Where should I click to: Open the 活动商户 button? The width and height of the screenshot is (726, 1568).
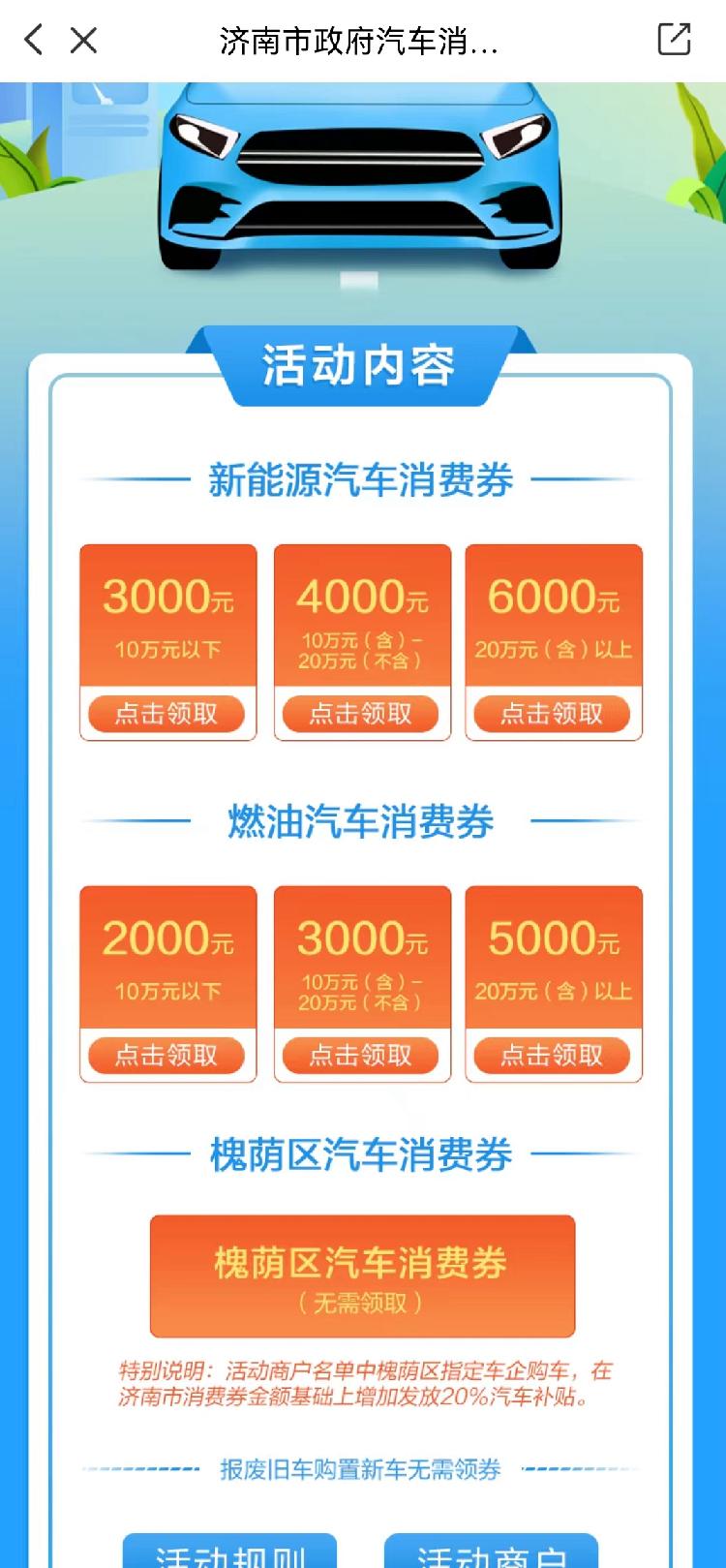click(491, 1553)
